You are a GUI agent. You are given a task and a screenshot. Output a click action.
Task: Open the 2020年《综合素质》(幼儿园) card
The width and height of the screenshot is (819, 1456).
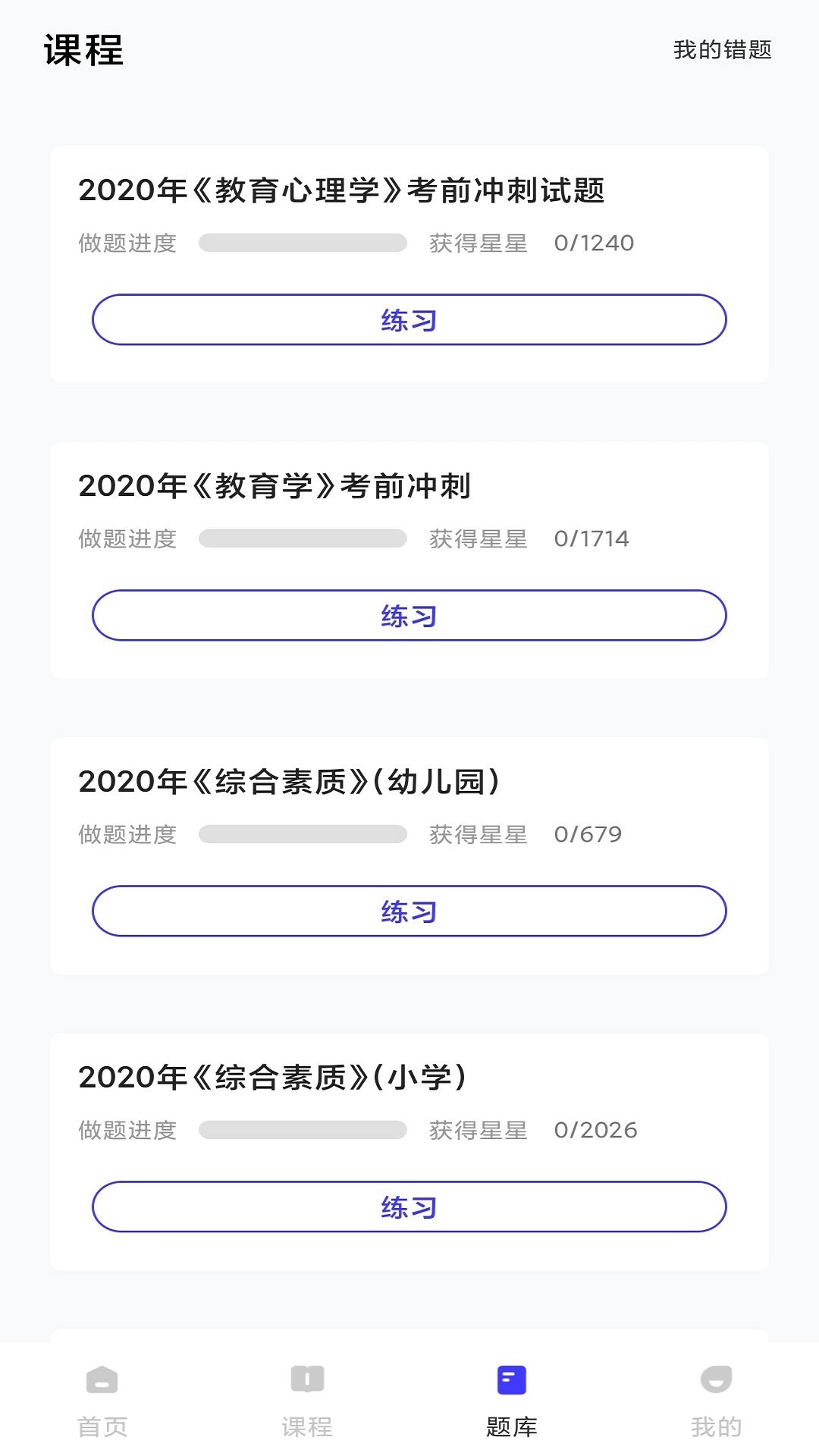[x=288, y=782]
